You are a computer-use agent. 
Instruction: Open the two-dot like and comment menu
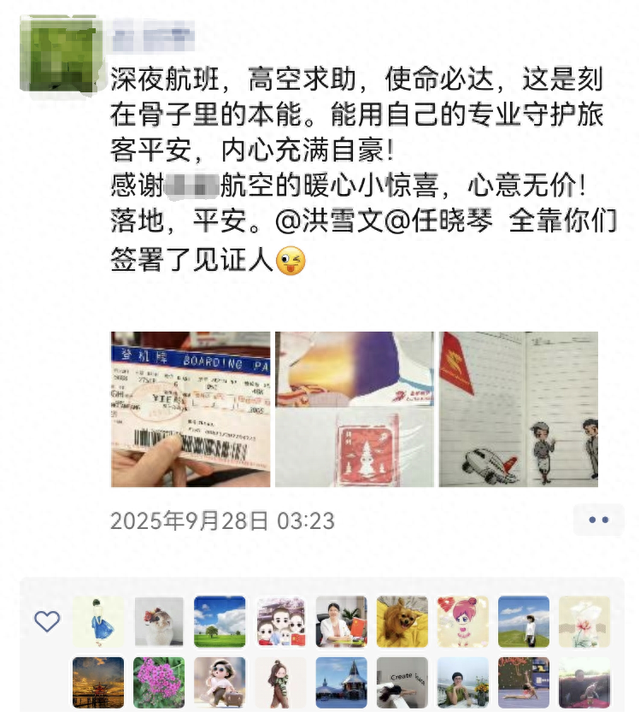click(598, 521)
